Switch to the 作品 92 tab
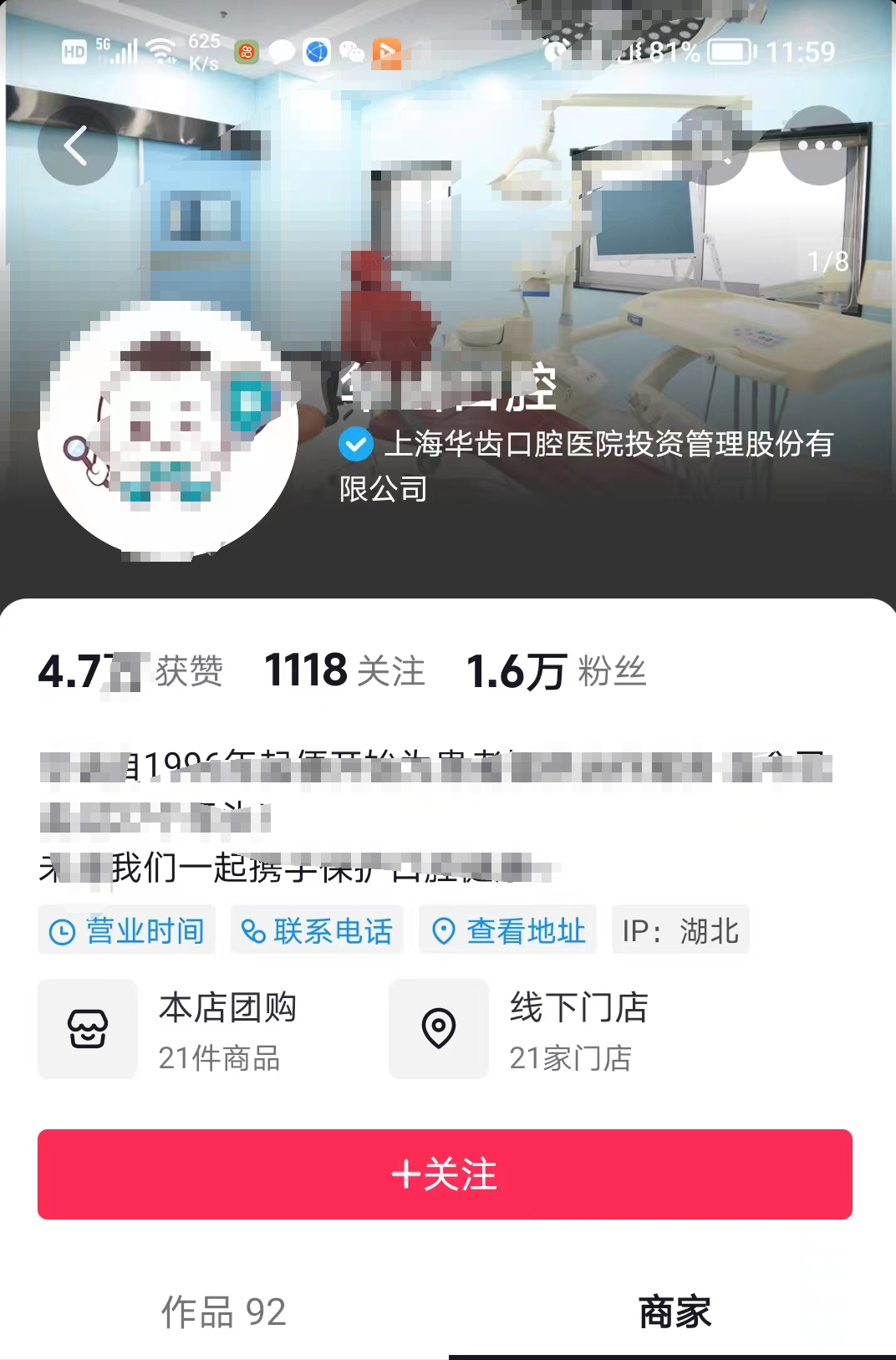Image resolution: width=896 pixels, height=1360 pixels. point(223,1312)
